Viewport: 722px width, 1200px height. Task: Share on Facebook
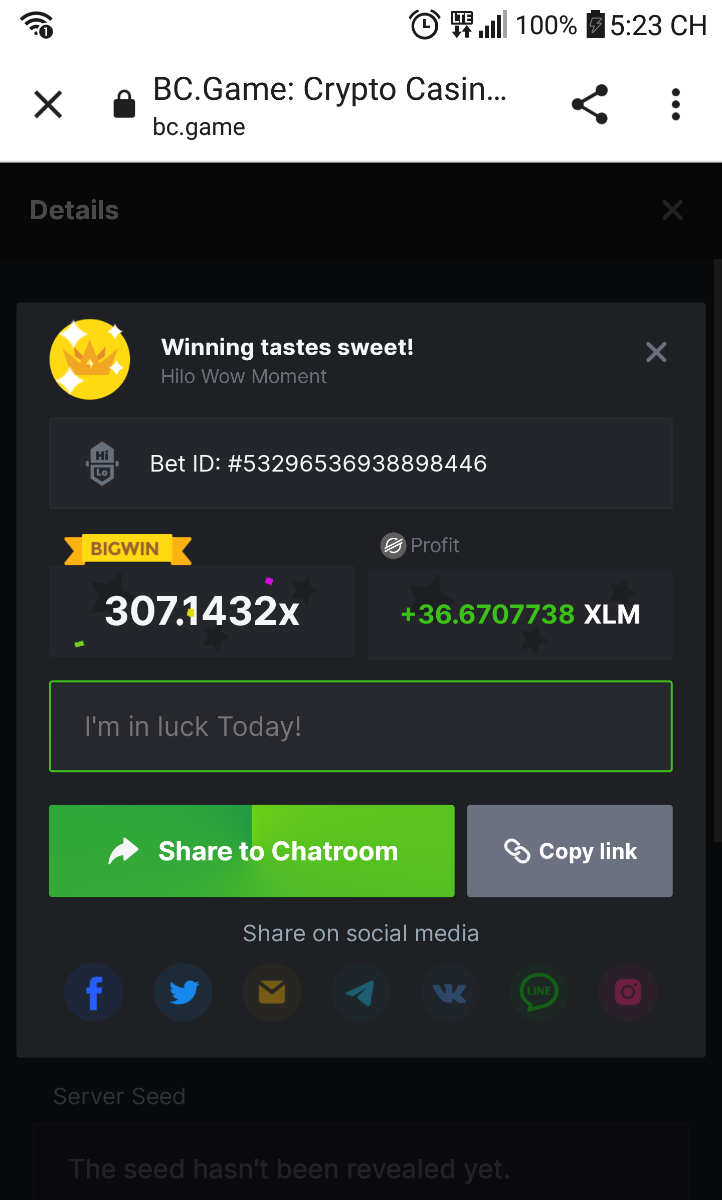[x=94, y=993]
